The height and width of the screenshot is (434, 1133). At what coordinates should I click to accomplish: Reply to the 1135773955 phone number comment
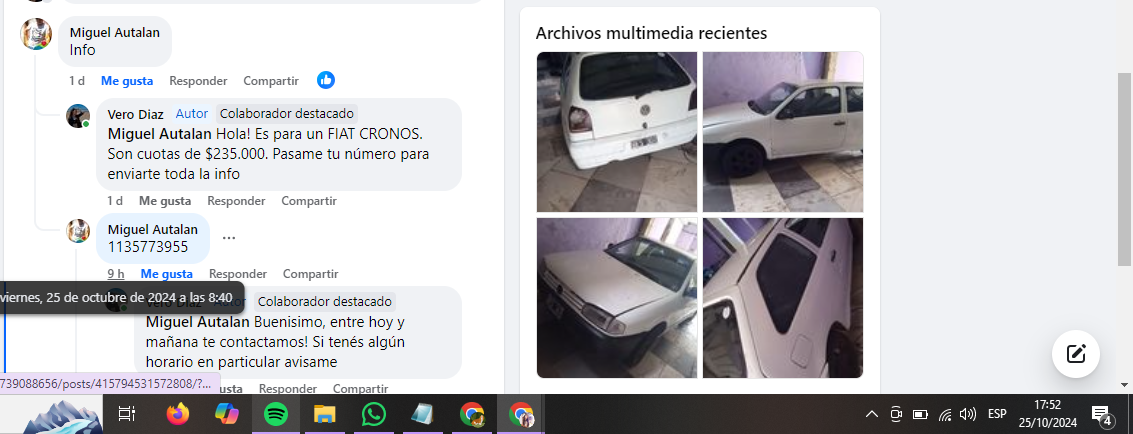coord(238,274)
